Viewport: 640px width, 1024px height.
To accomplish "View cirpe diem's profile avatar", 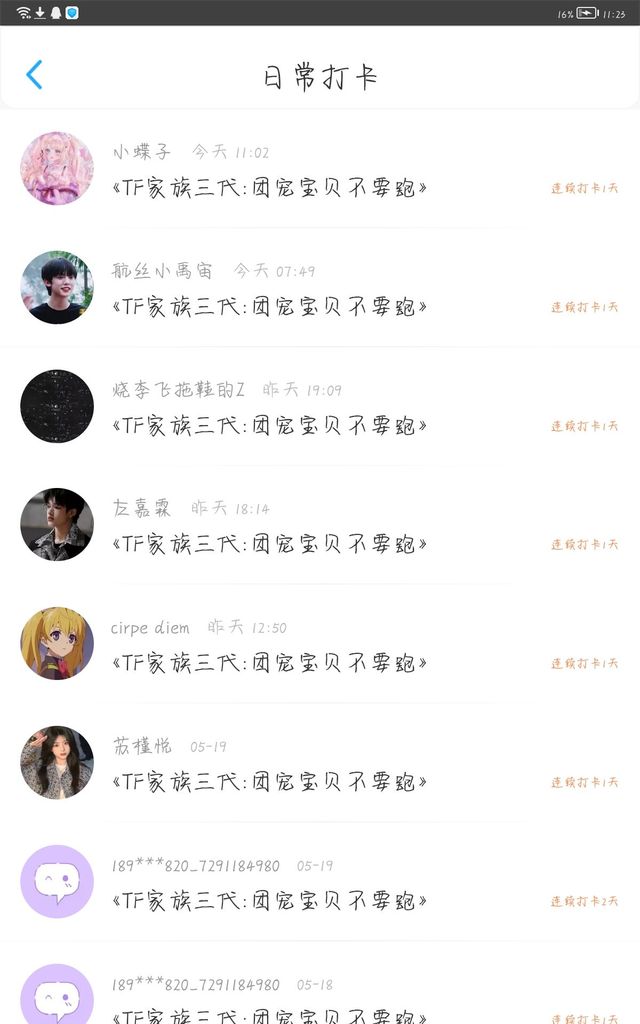I will [57, 644].
